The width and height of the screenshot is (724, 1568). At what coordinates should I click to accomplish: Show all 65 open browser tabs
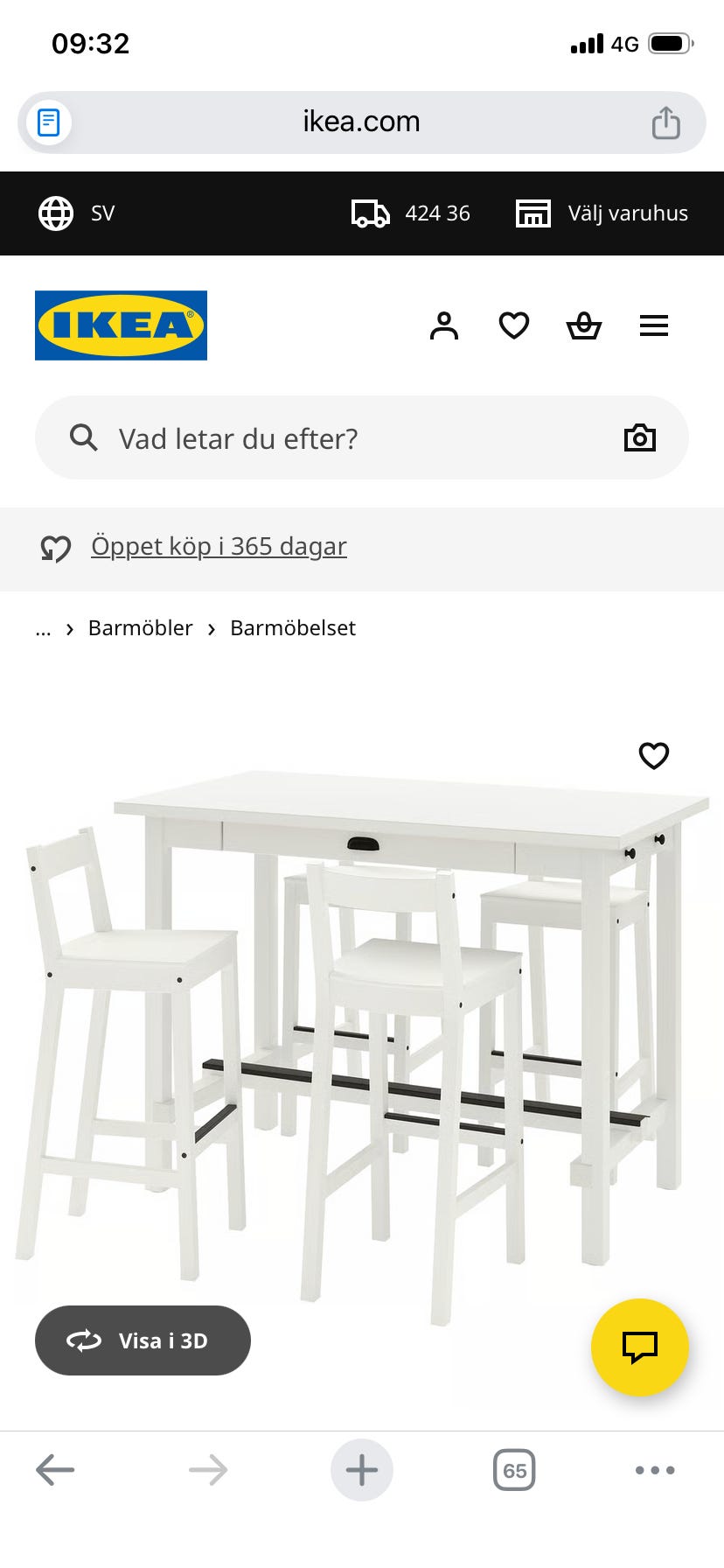[x=514, y=1470]
